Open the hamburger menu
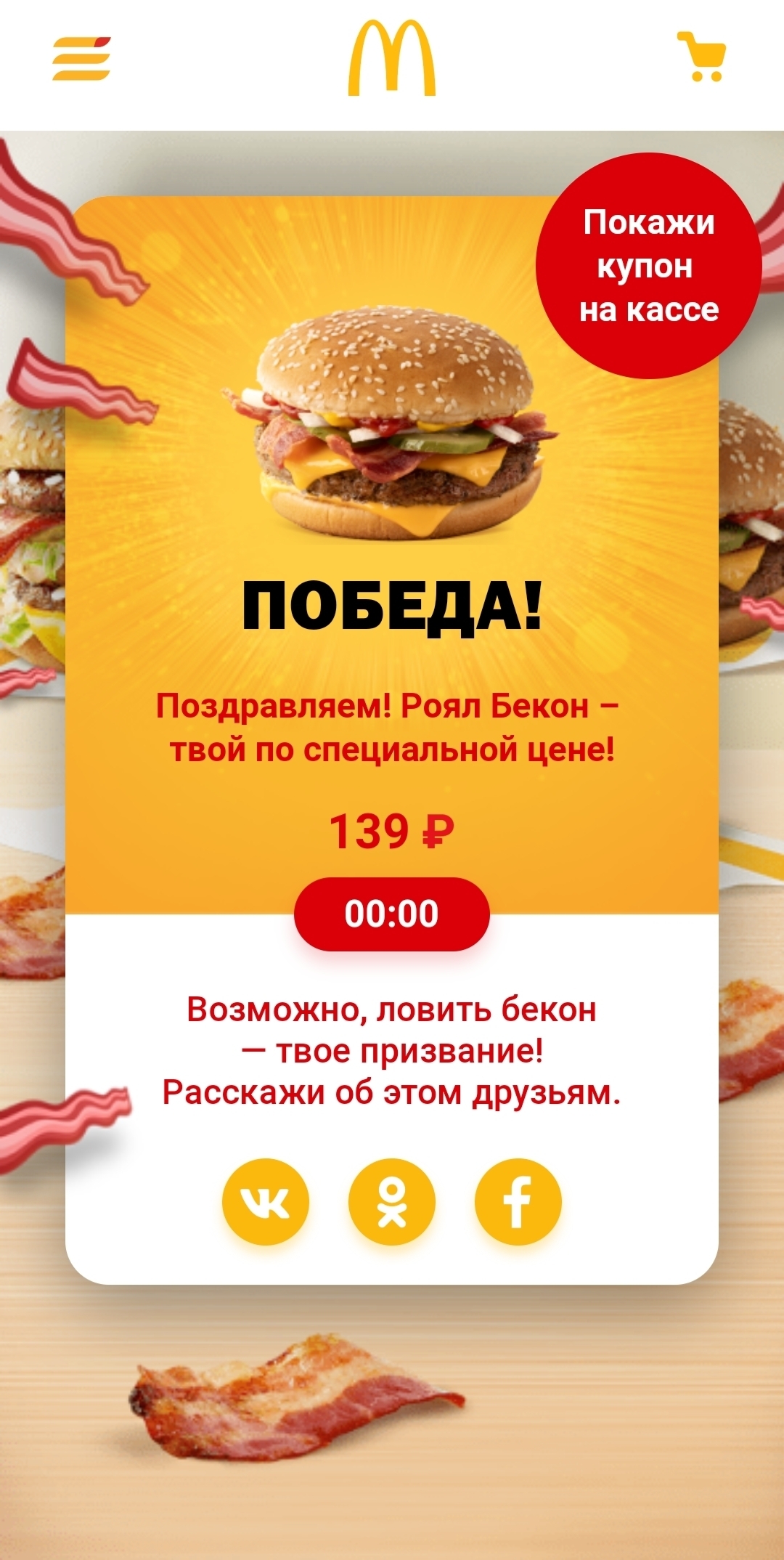 [x=81, y=58]
